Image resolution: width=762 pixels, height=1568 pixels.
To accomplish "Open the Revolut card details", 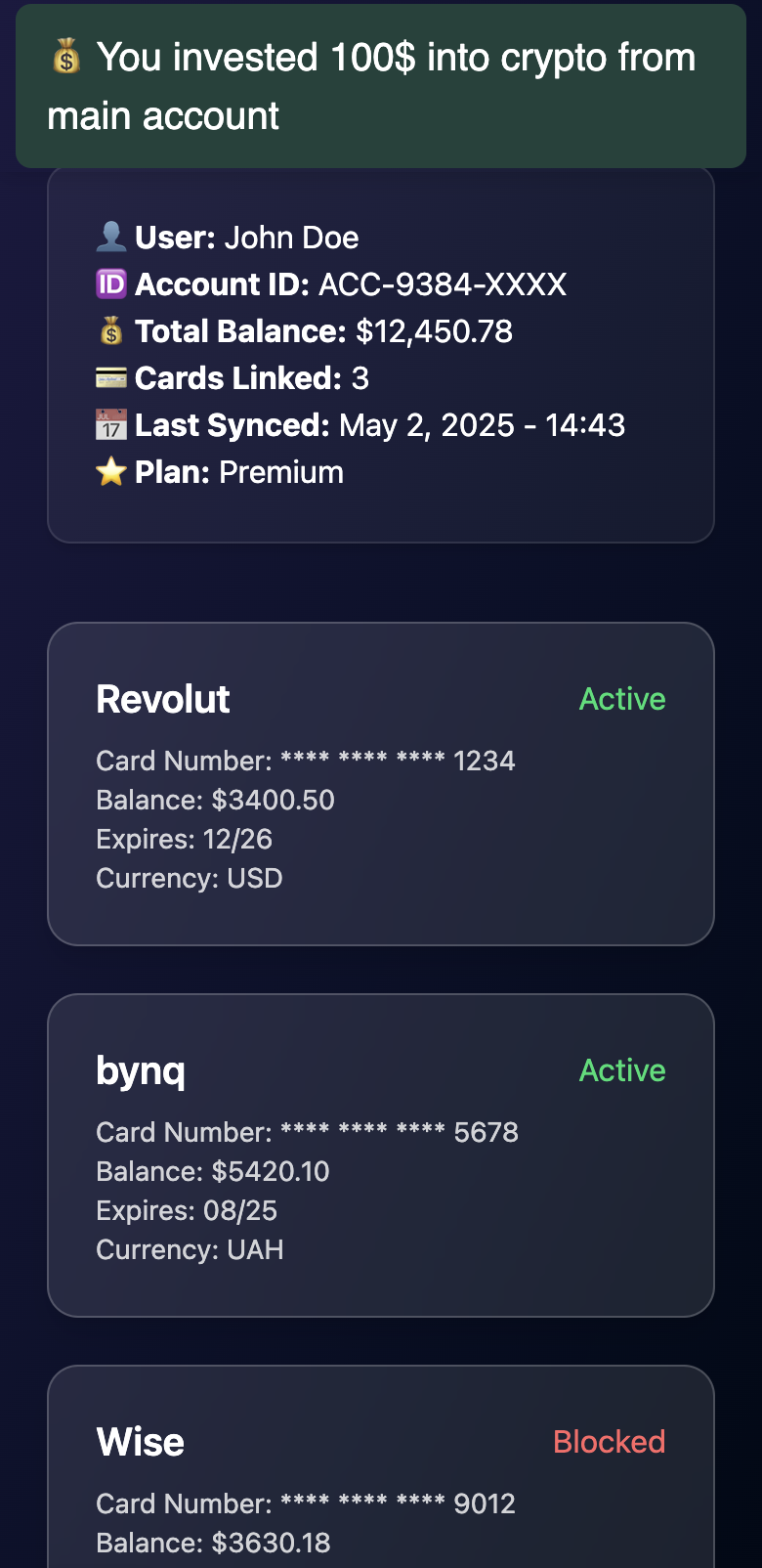I will click(x=380, y=783).
